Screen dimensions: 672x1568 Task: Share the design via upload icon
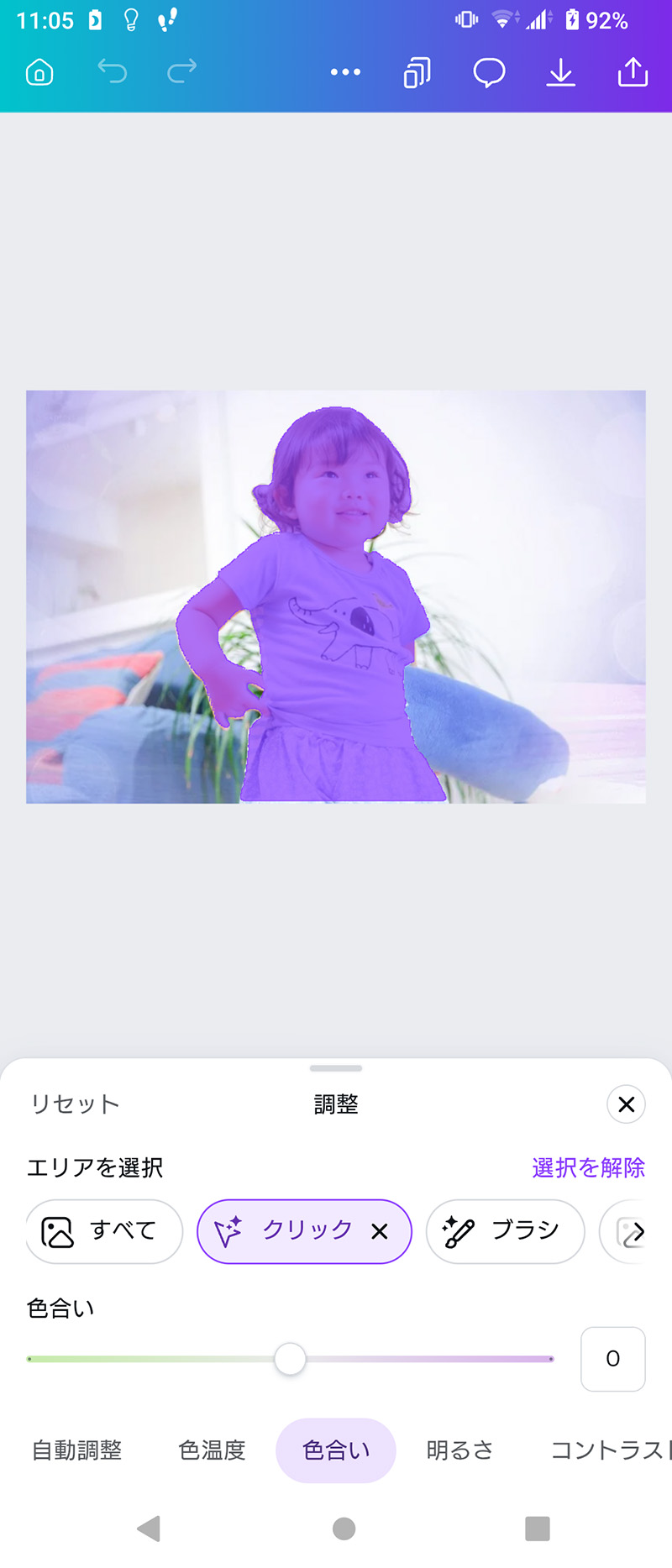point(633,73)
